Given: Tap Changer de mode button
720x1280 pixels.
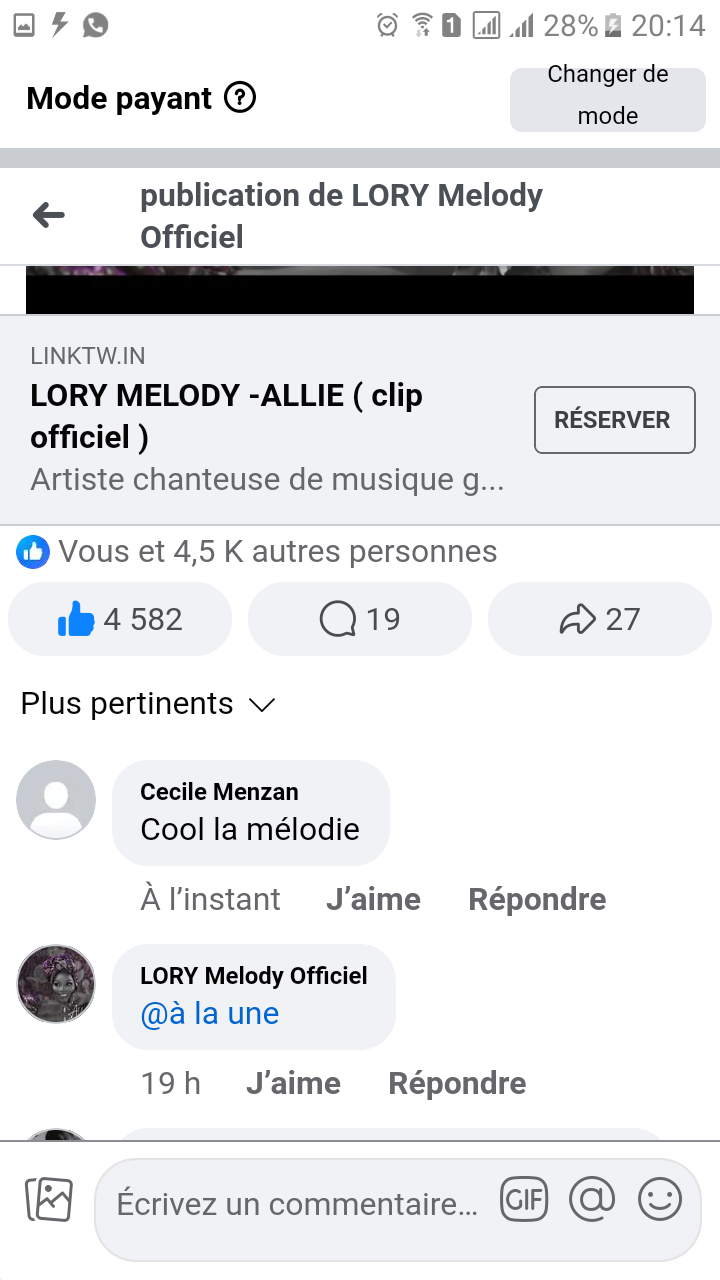Looking at the screenshot, I should [x=607, y=97].
